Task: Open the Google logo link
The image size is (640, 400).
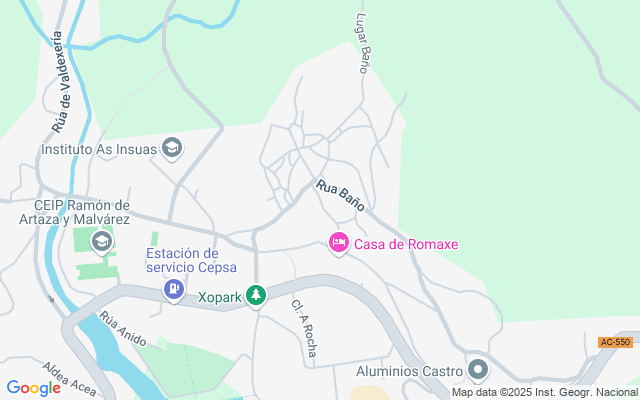Action: click(x=33, y=388)
